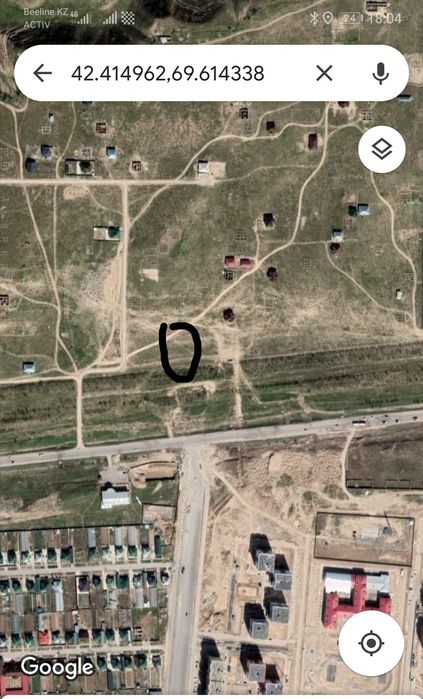Center the map on my location
423x699 pixels.
[x=371, y=643]
